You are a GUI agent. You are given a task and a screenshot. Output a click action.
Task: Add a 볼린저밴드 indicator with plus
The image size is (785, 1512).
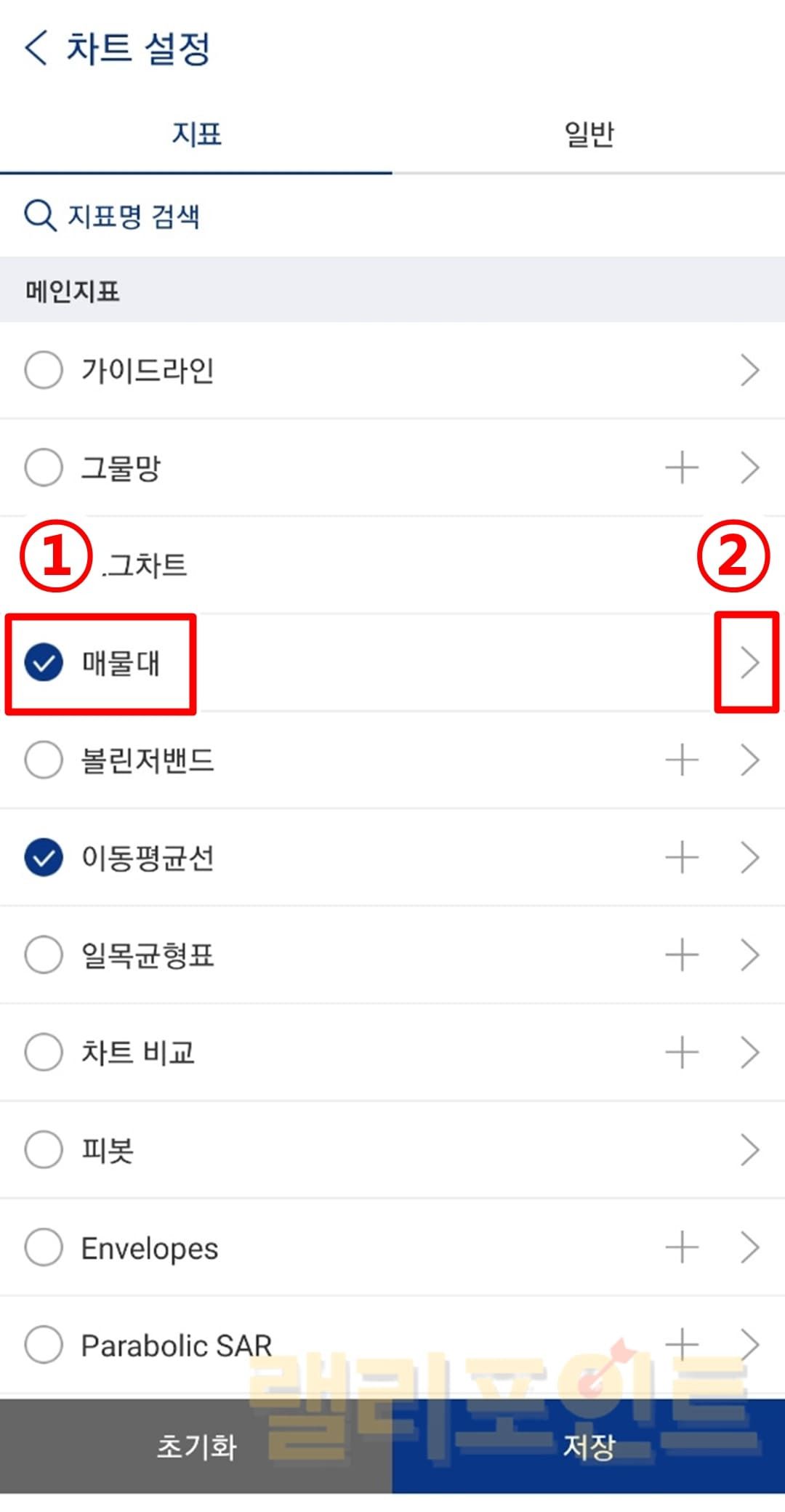point(682,760)
